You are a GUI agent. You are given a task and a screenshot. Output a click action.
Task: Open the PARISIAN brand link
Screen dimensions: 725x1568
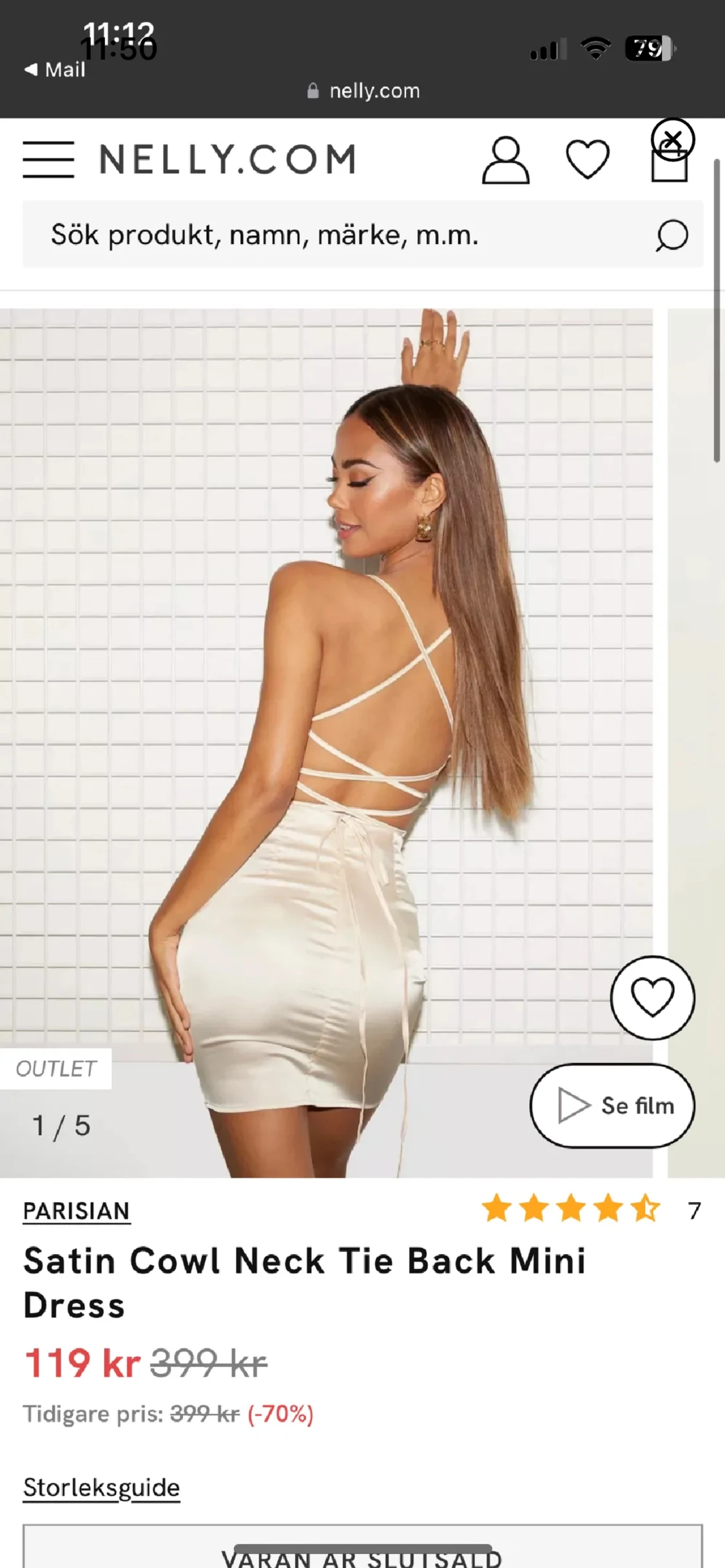click(x=77, y=1211)
